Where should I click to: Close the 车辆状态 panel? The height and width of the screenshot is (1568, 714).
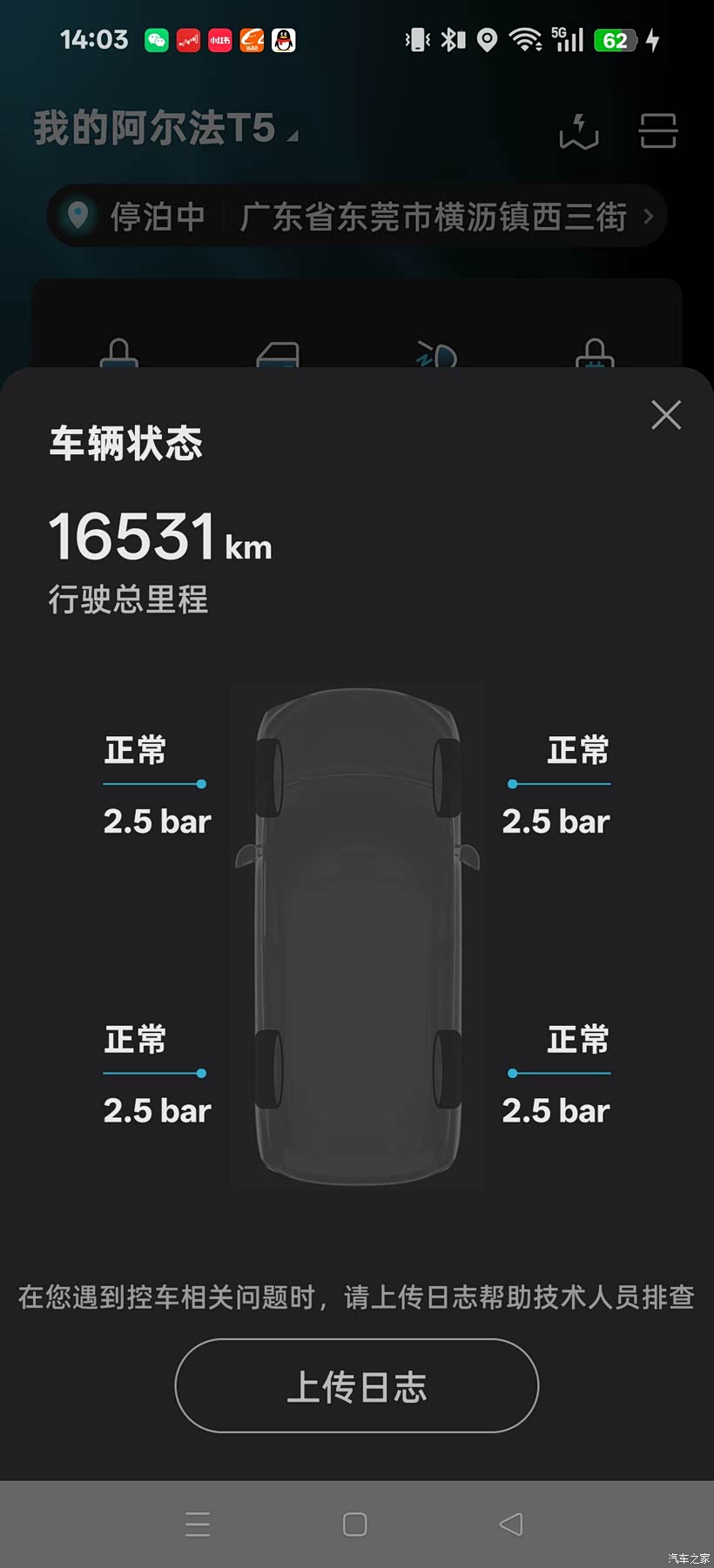click(666, 415)
